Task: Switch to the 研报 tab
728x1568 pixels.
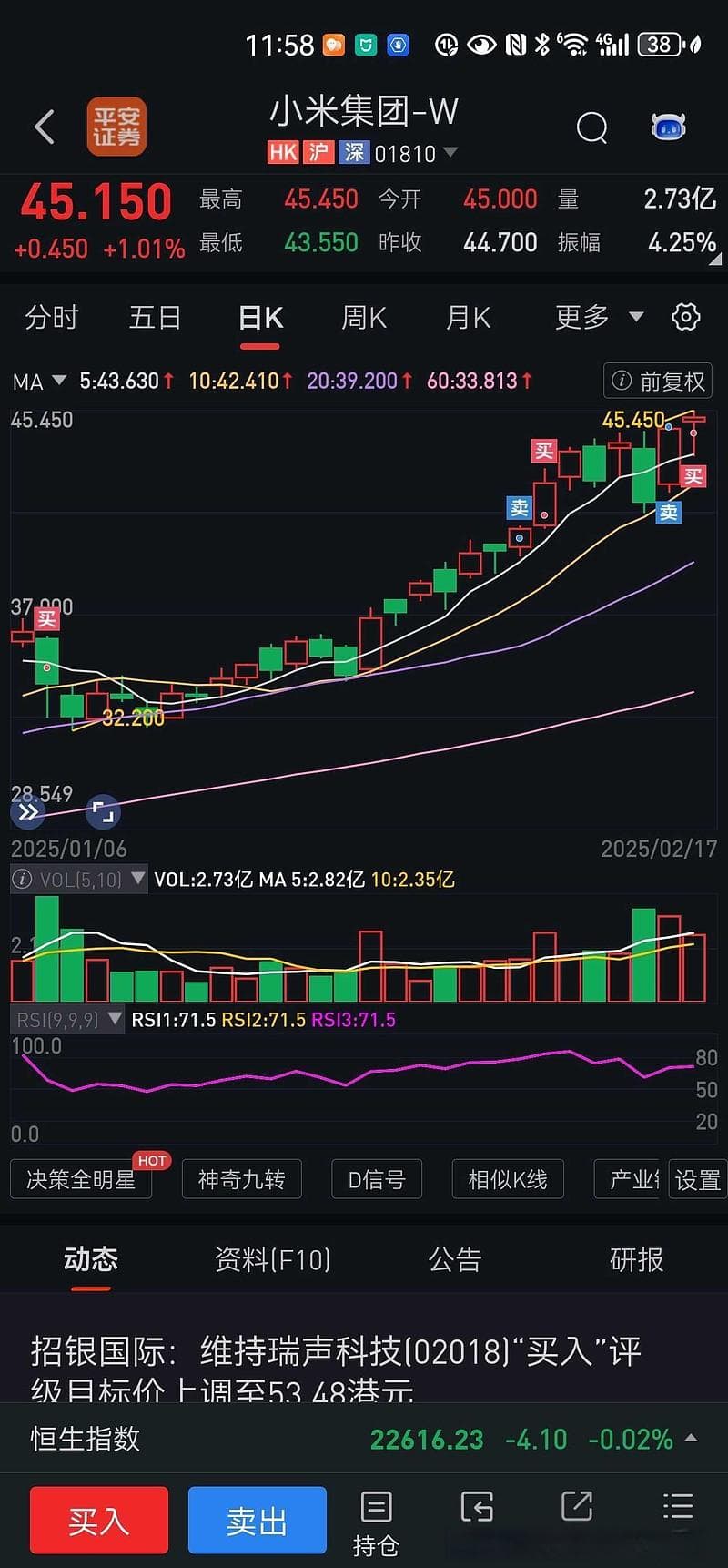Action: coord(636,1259)
